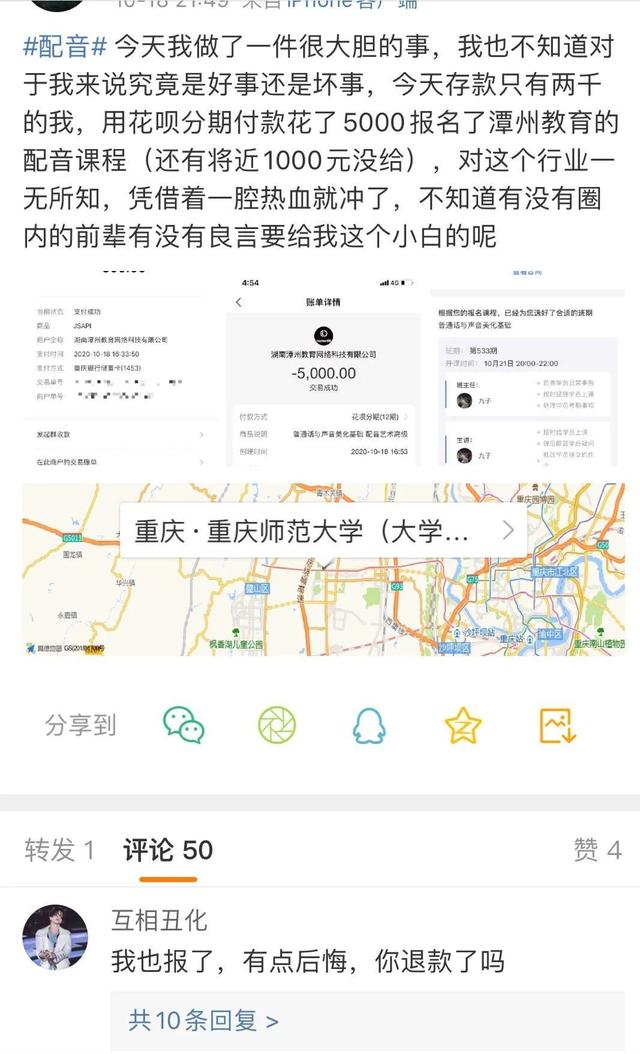Share post to WeChat
640x1054 pixels.
(184, 726)
